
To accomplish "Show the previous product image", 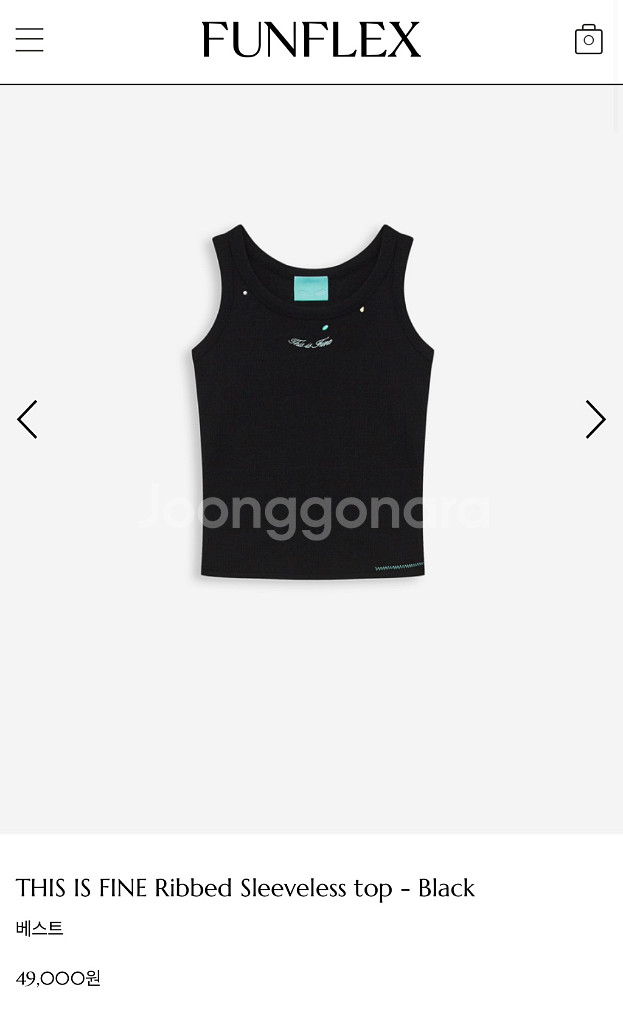I will tap(28, 420).
